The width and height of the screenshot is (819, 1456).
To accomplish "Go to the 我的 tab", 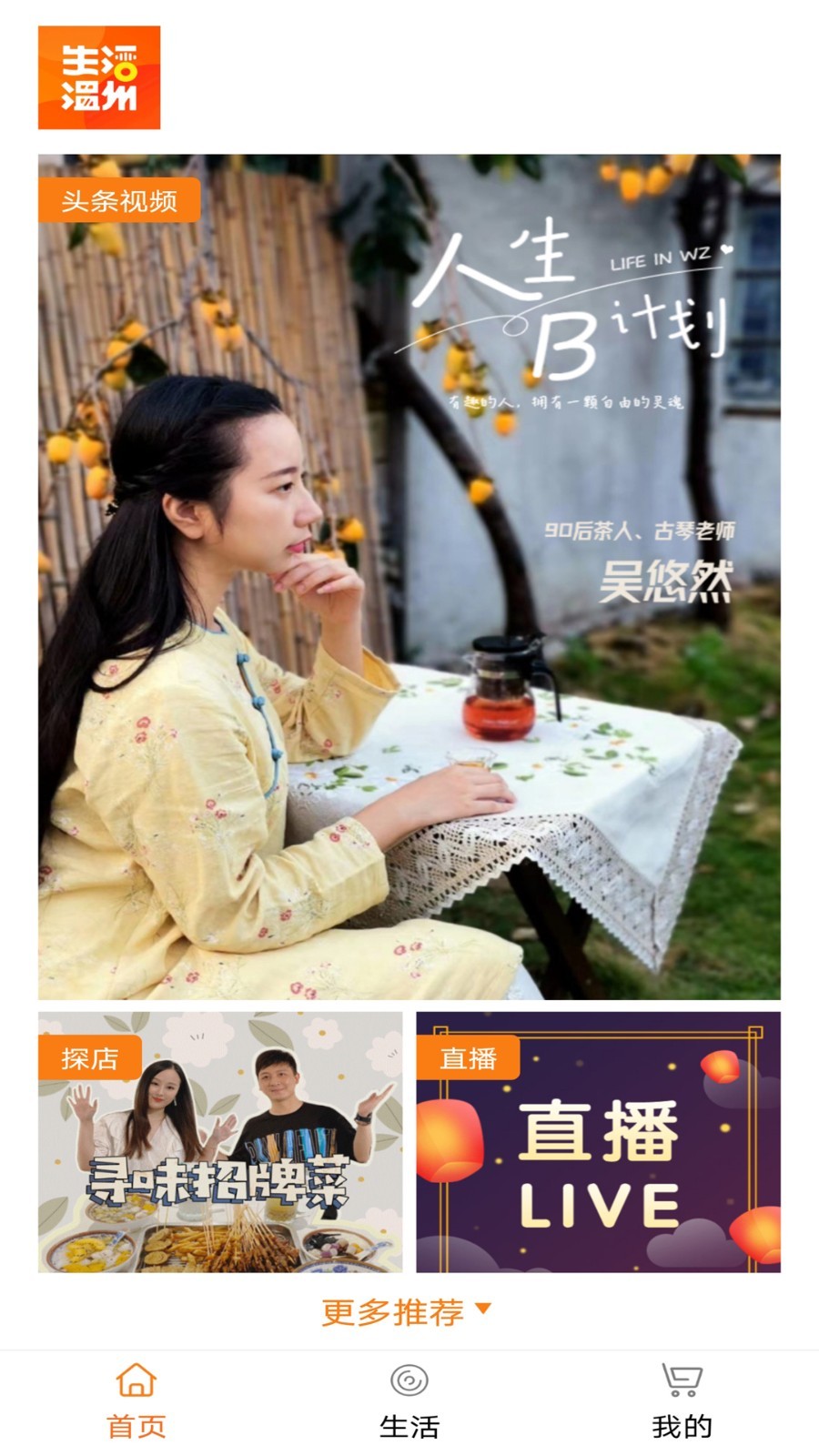I will 682,1401.
